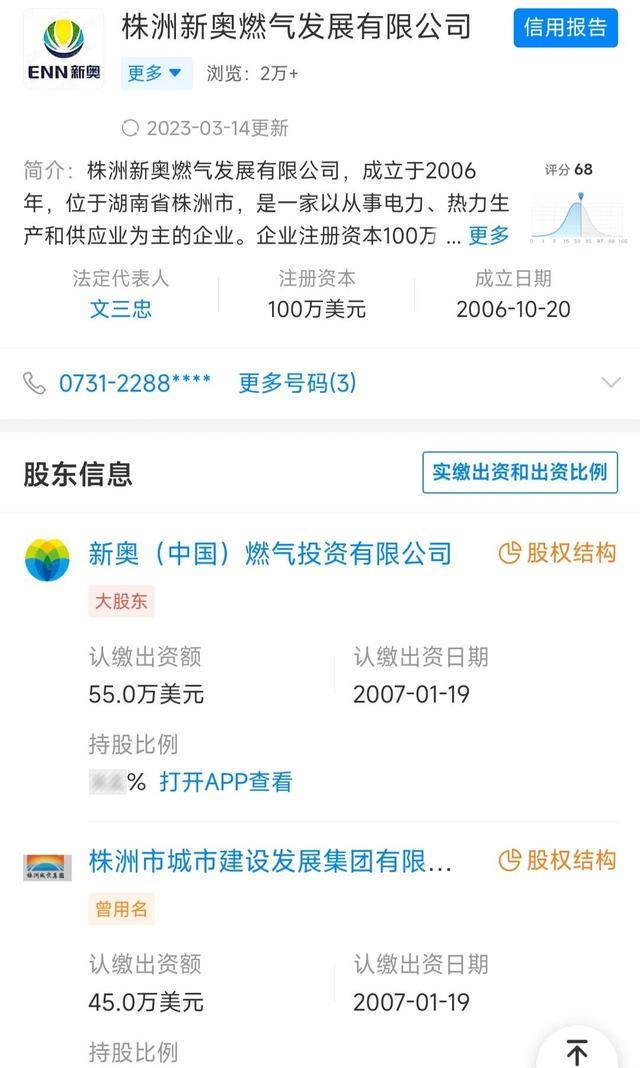Jump back to top with arrow button
Image resolution: width=640 pixels, height=1068 pixels.
point(577,1050)
